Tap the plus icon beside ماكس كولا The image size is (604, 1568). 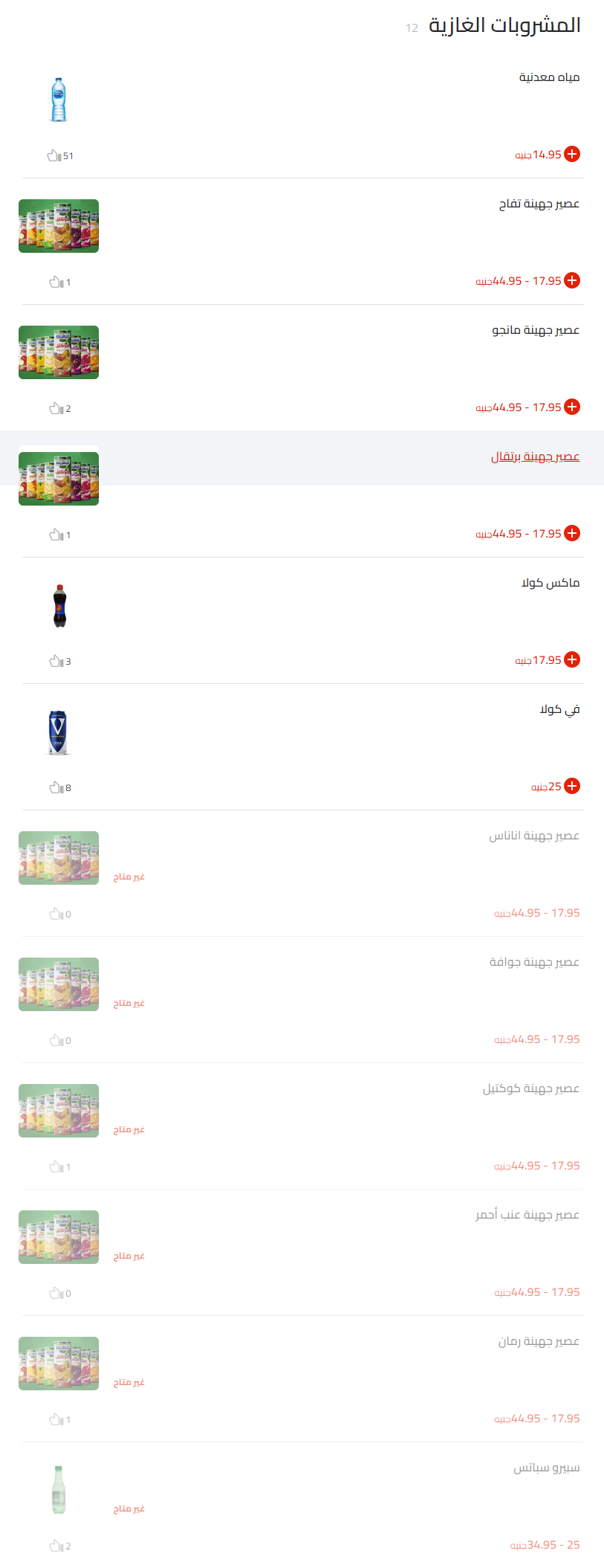(571, 659)
